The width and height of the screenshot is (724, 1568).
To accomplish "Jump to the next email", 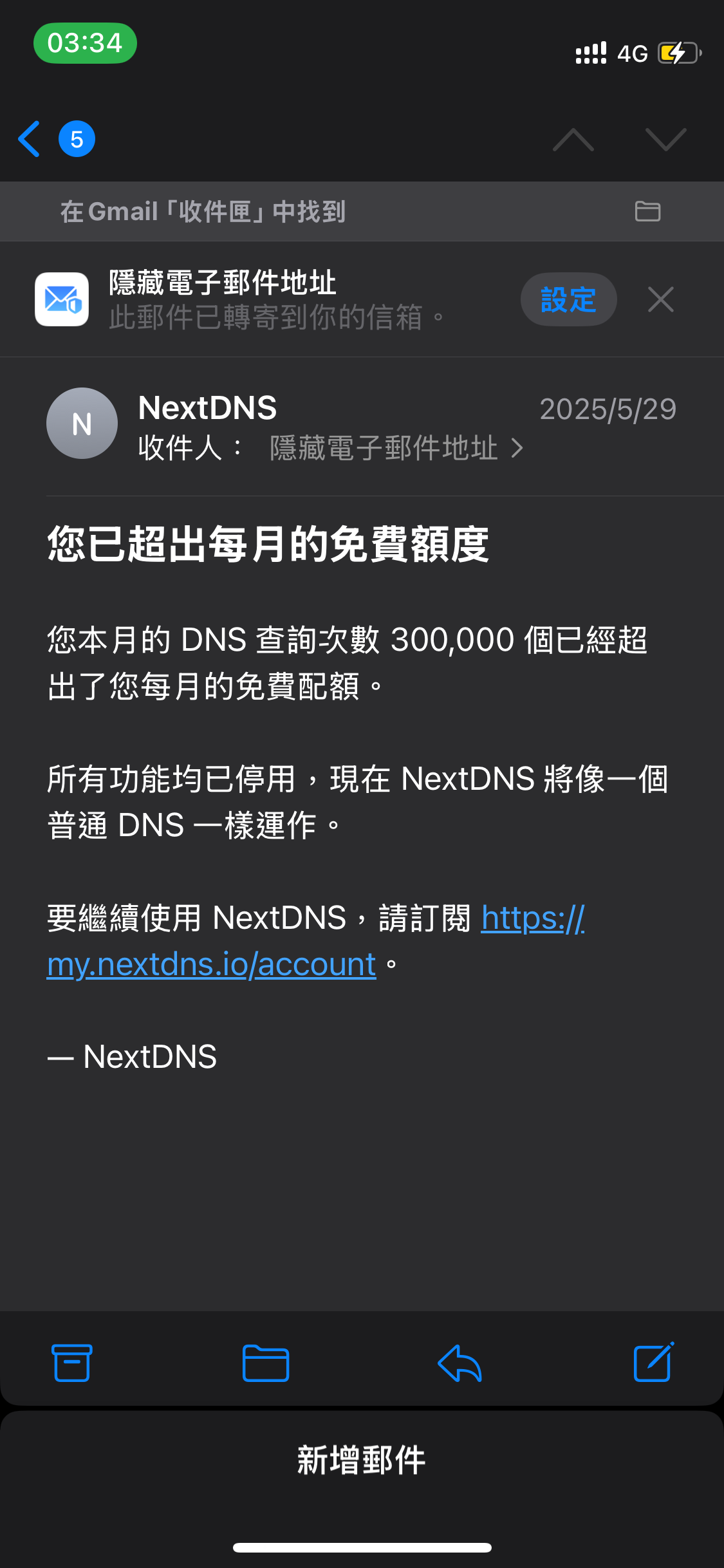I will click(x=665, y=139).
